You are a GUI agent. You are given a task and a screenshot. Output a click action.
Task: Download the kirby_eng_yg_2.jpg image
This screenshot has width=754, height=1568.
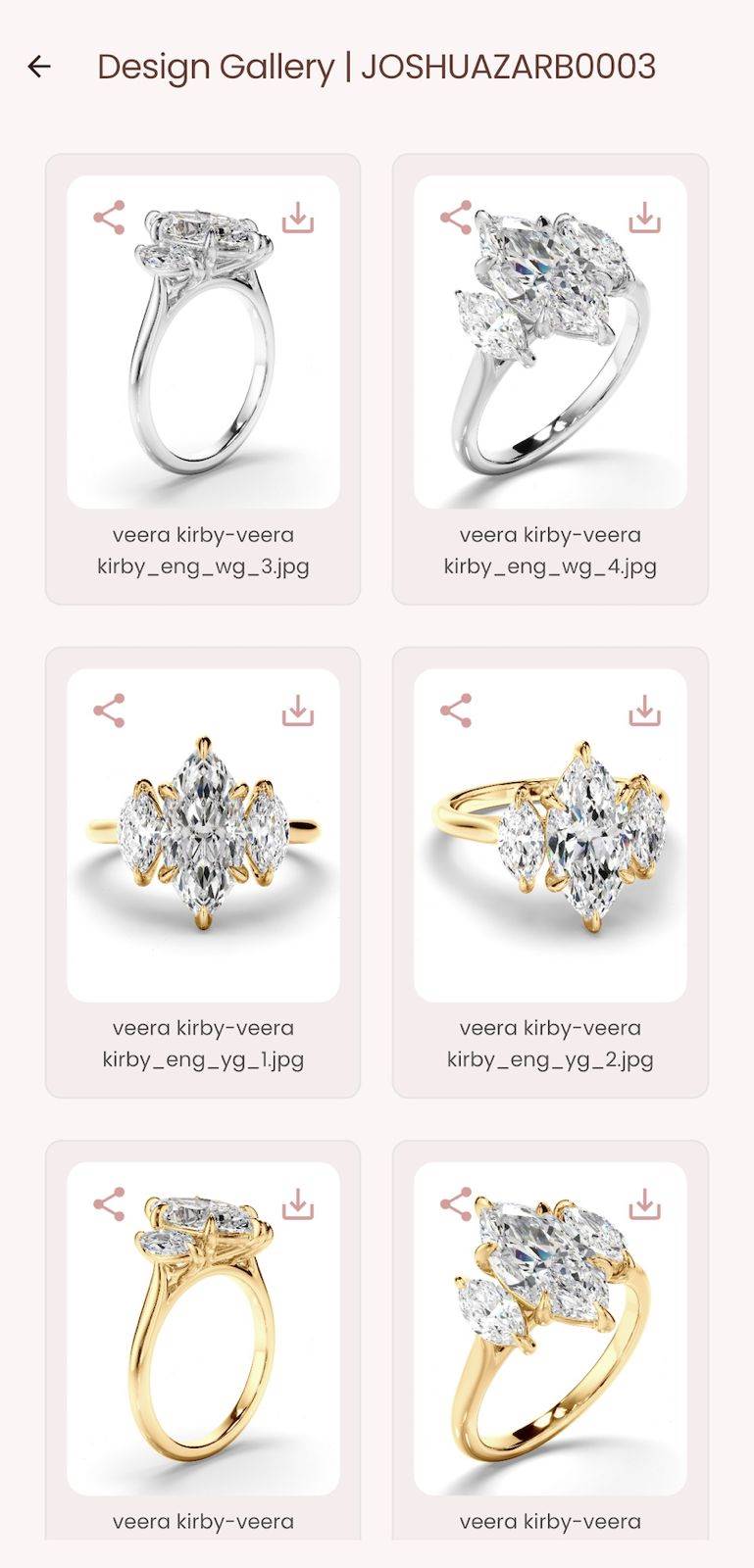pos(644,710)
